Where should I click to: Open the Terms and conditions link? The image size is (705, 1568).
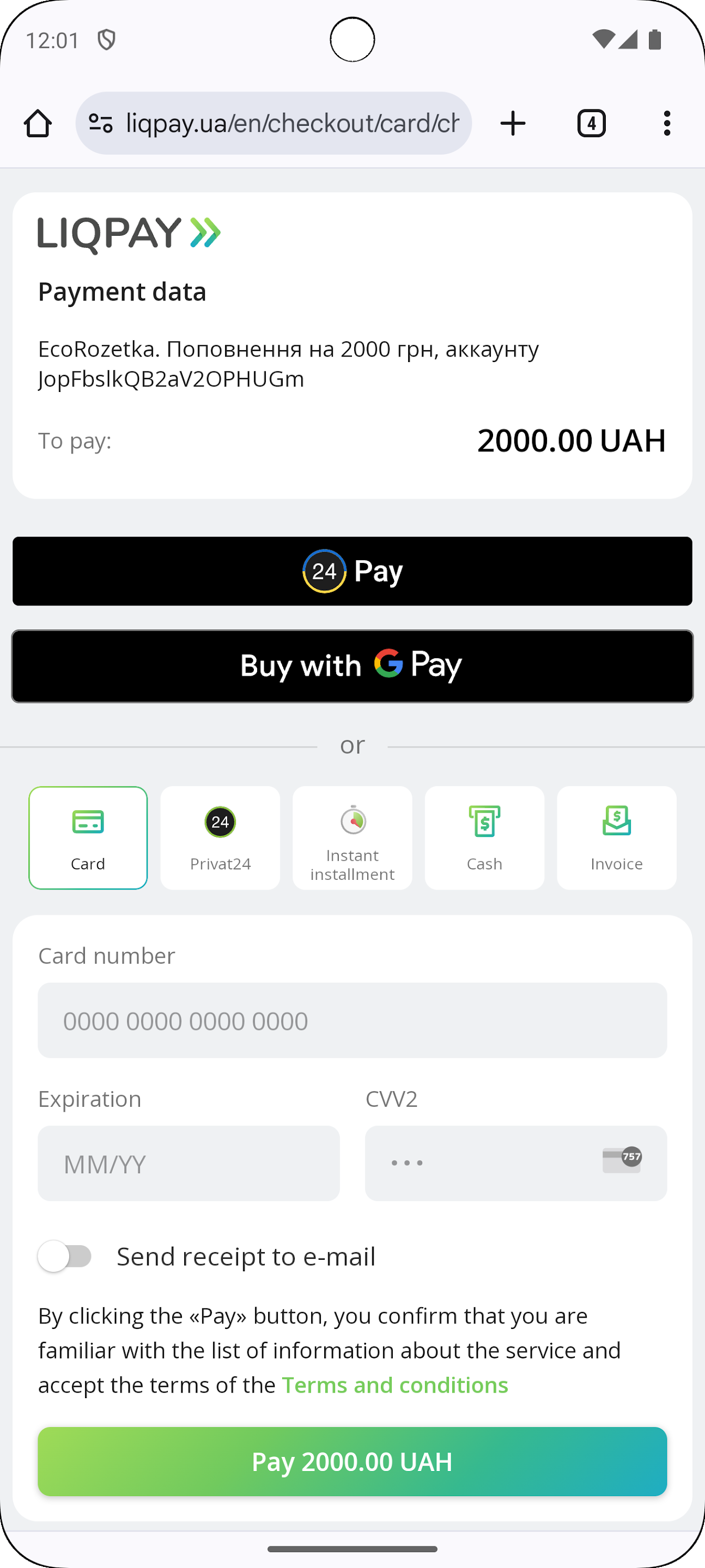(395, 1385)
